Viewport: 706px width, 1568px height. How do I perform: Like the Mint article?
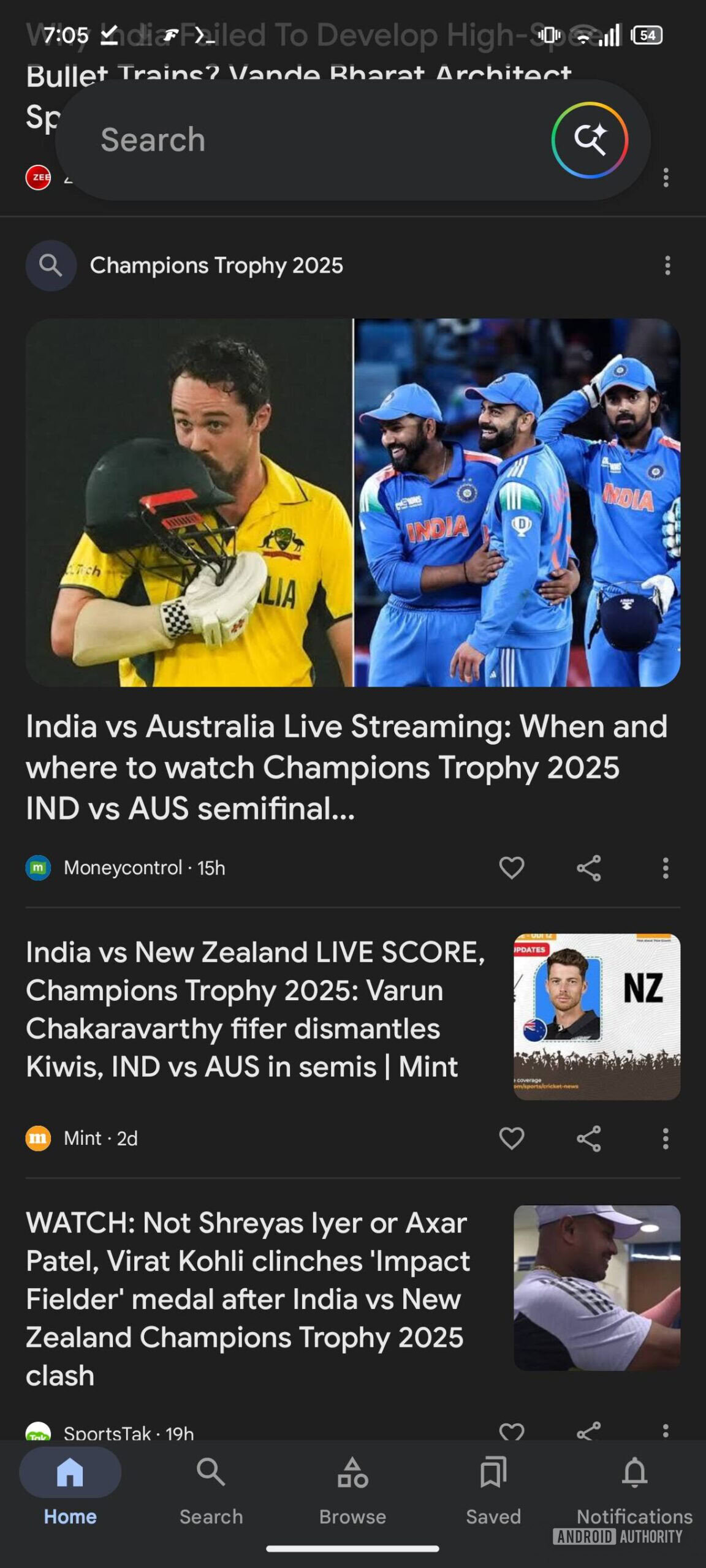[511, 1139]
